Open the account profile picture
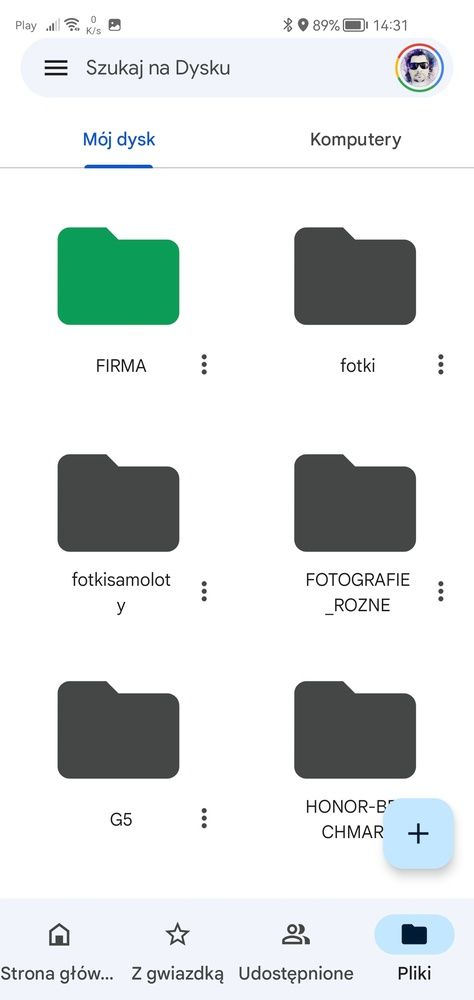 tap(419, 68)
